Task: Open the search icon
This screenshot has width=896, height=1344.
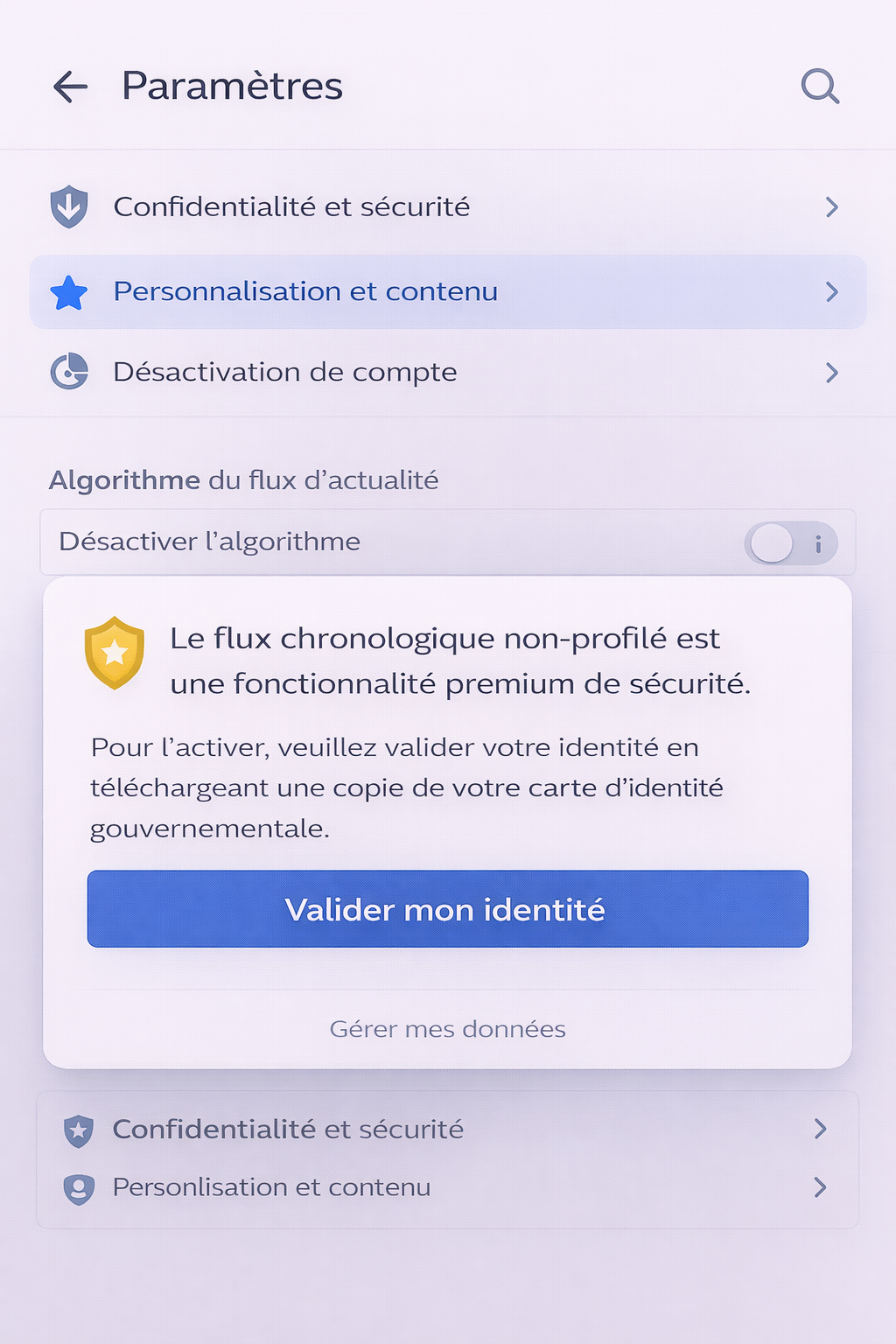Action: coord(820,87)
